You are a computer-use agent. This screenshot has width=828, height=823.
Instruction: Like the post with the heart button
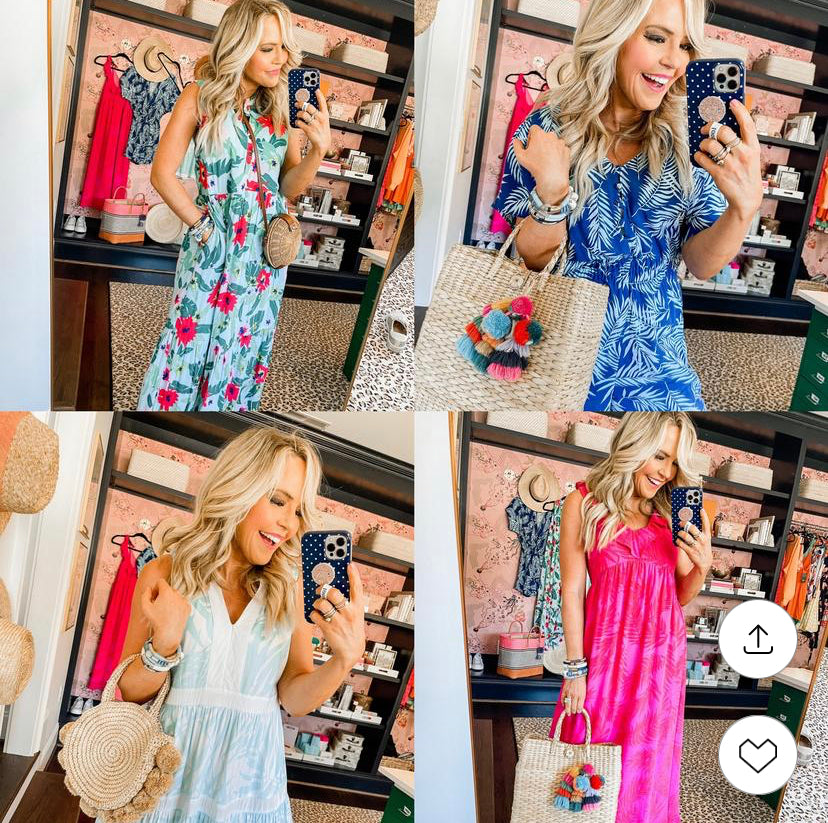click(x=757, y=755)
